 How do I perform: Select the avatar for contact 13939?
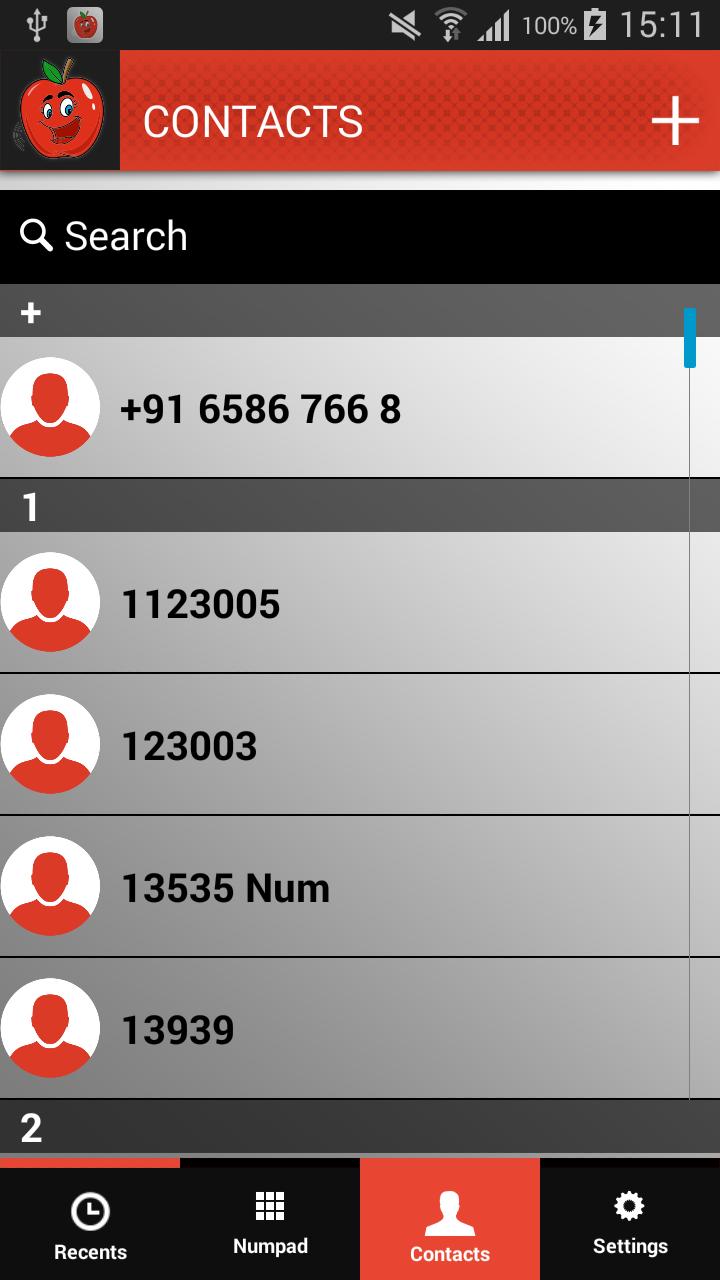50,1027
